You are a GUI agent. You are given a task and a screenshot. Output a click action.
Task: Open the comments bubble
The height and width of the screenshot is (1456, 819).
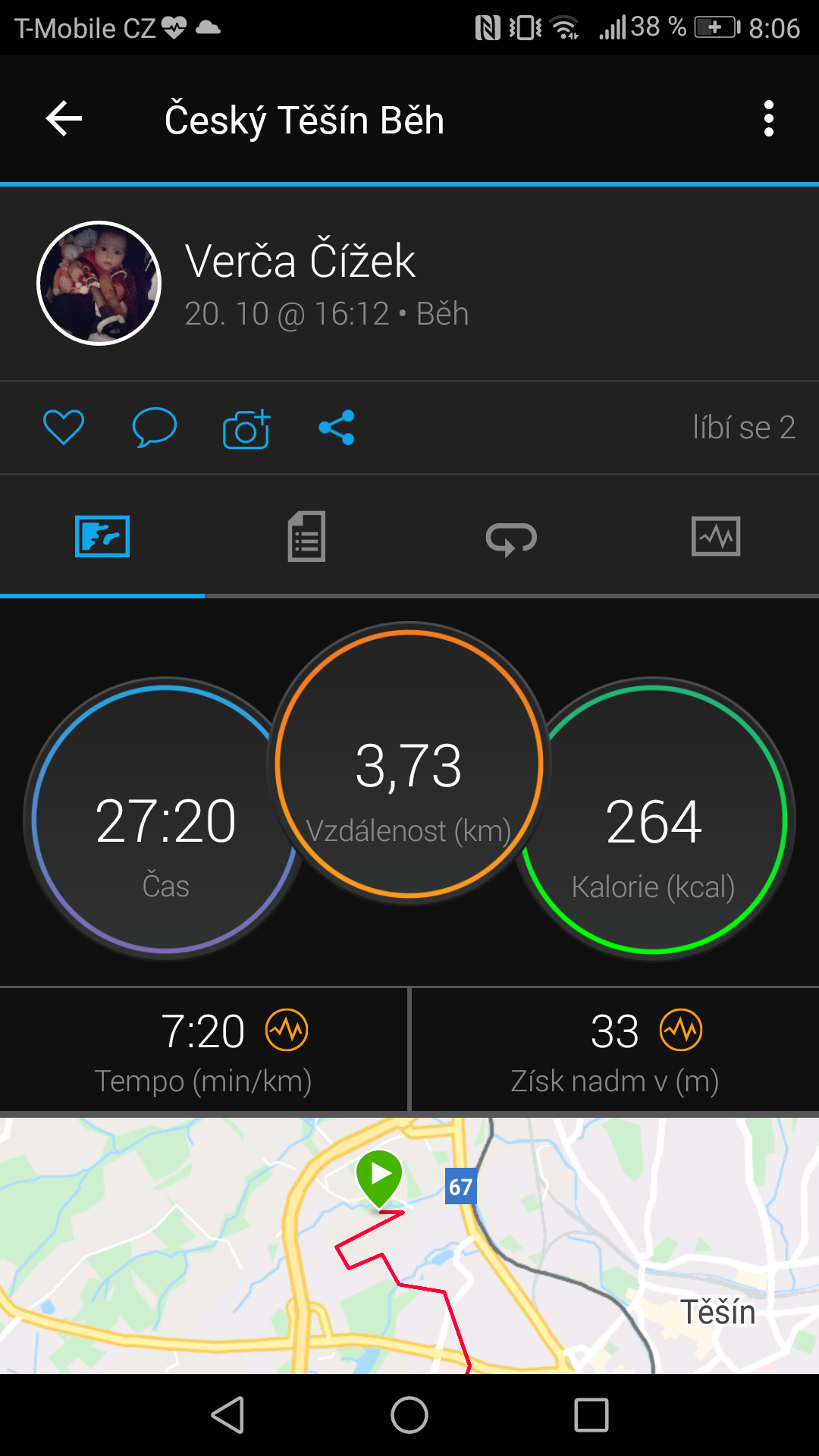point(154,427)
